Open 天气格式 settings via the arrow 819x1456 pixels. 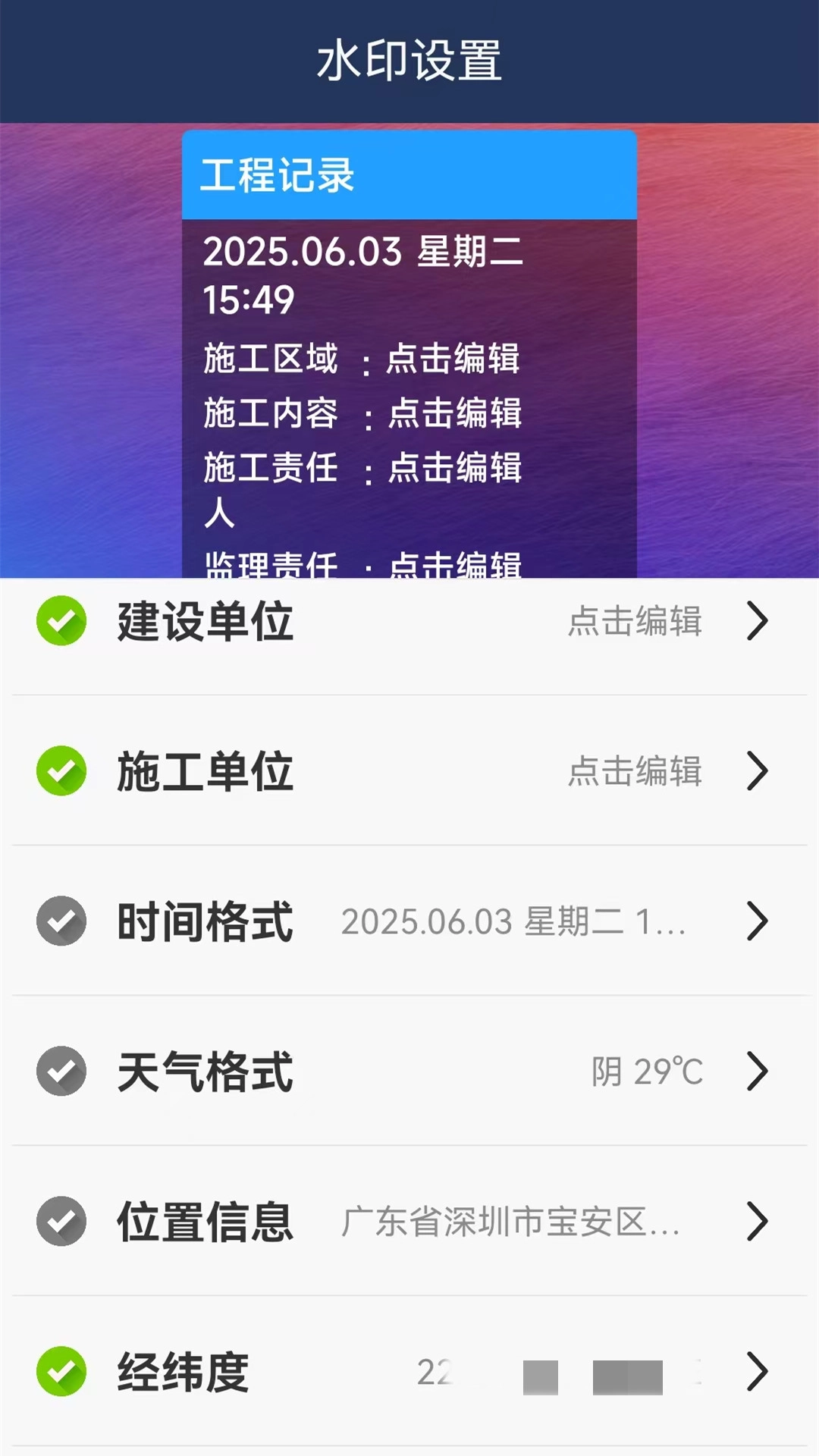[757, 1072]
